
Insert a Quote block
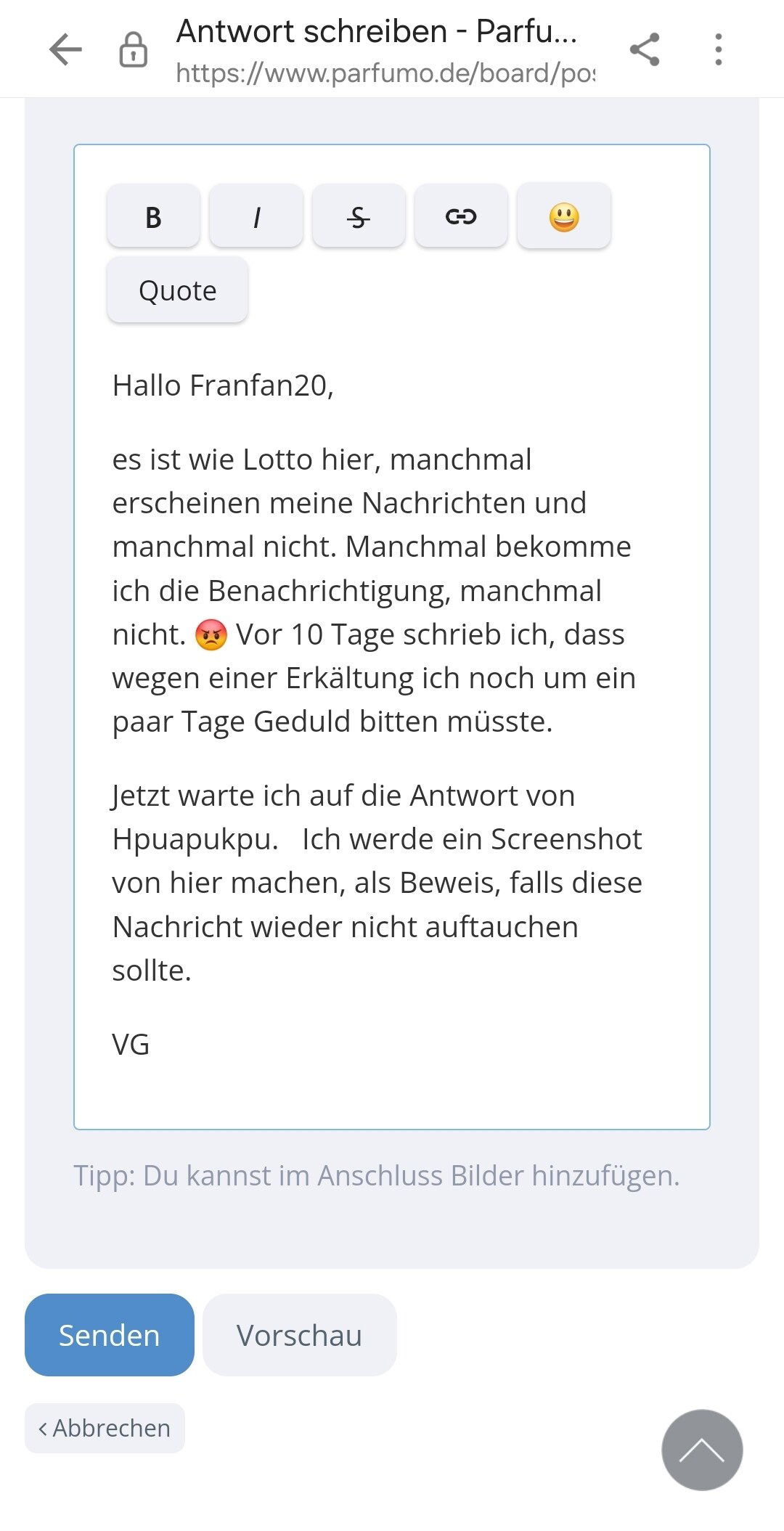click(x=177, y=290)
